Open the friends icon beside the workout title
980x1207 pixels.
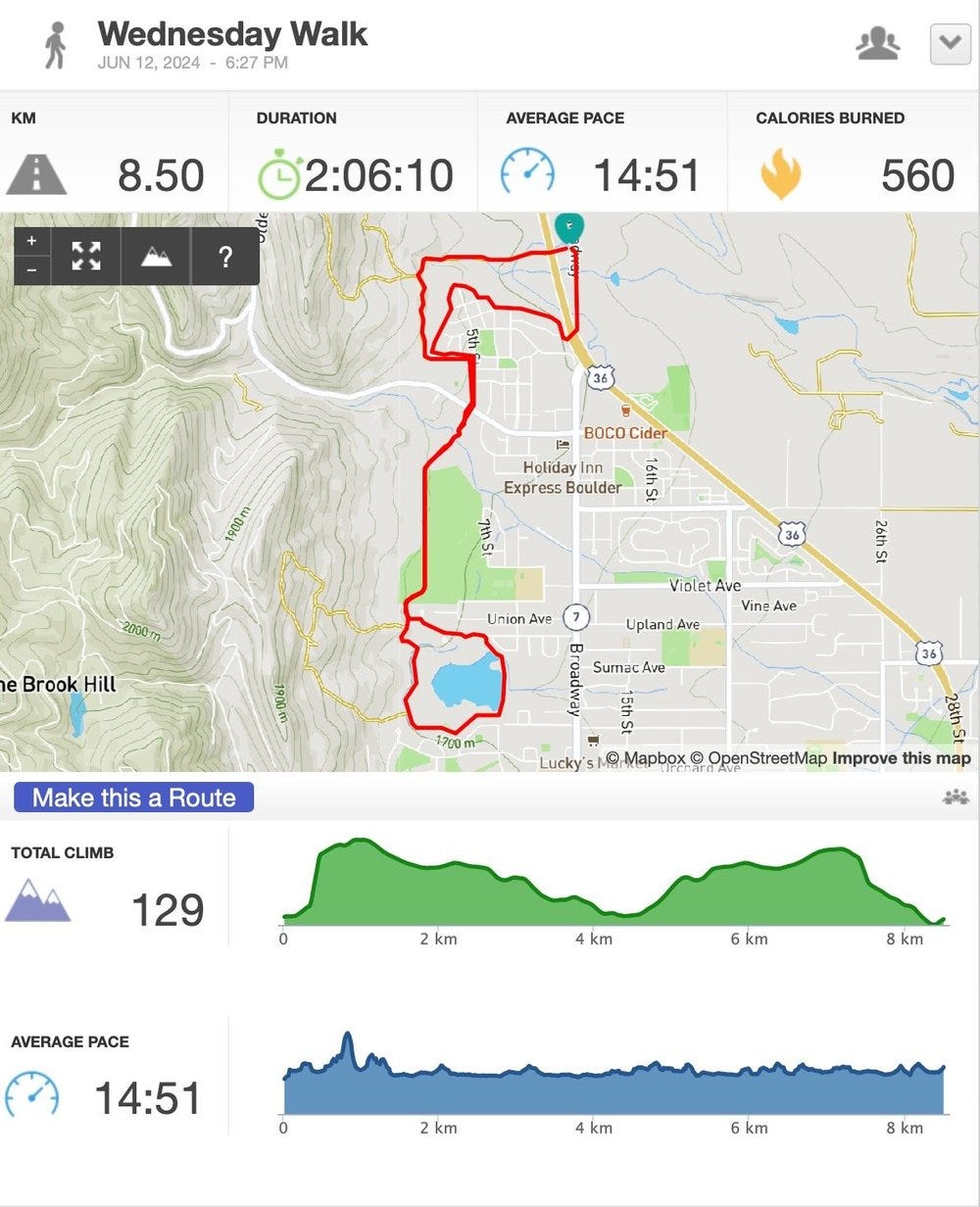(877, 44)
